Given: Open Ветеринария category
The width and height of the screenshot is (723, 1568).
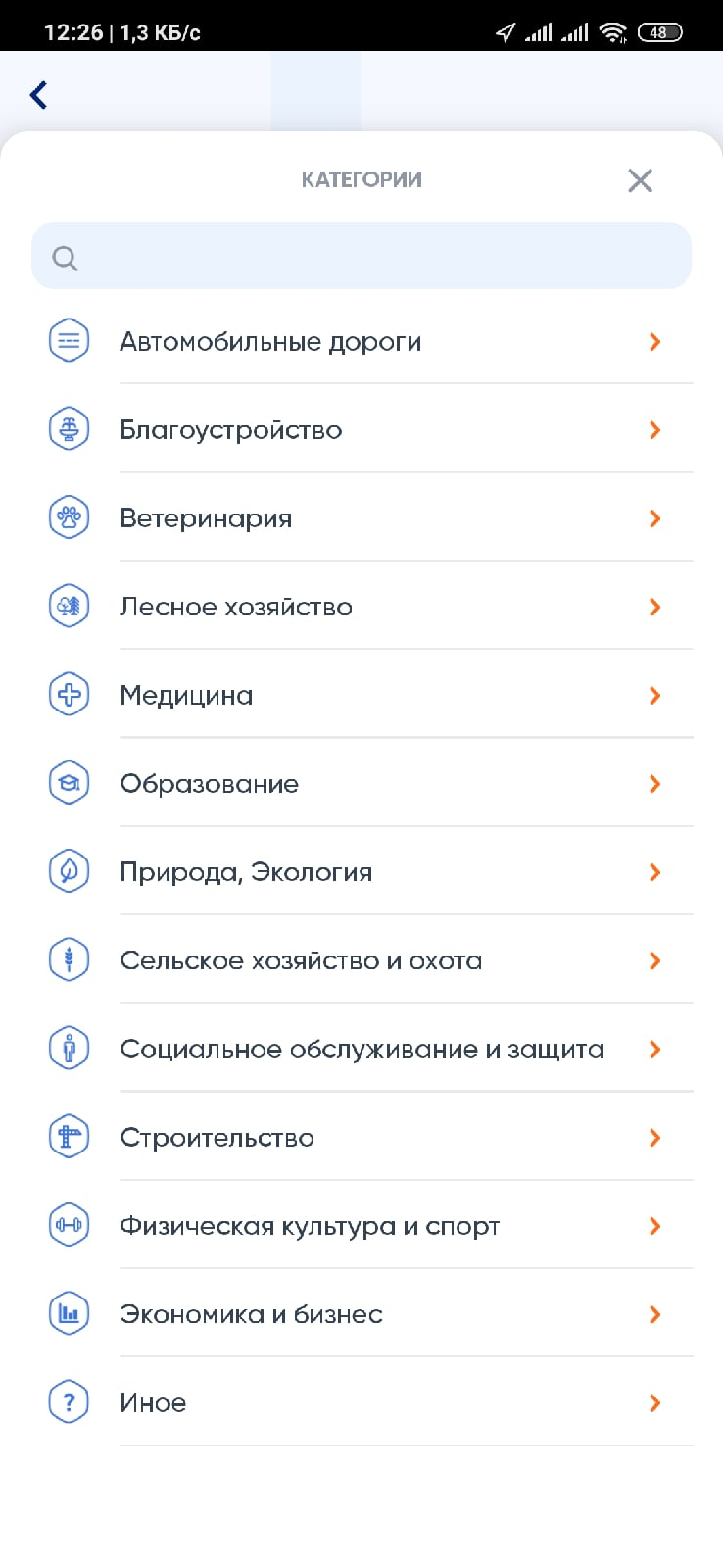Looking at the screenshot, I should (x=361, y=517).
